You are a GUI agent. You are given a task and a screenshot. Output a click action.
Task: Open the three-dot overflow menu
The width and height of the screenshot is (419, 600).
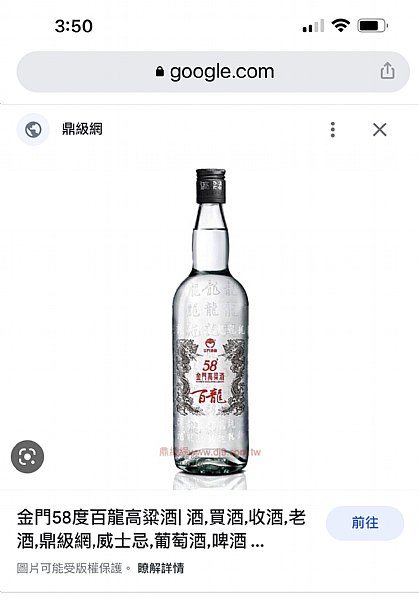tap(333, 130)
